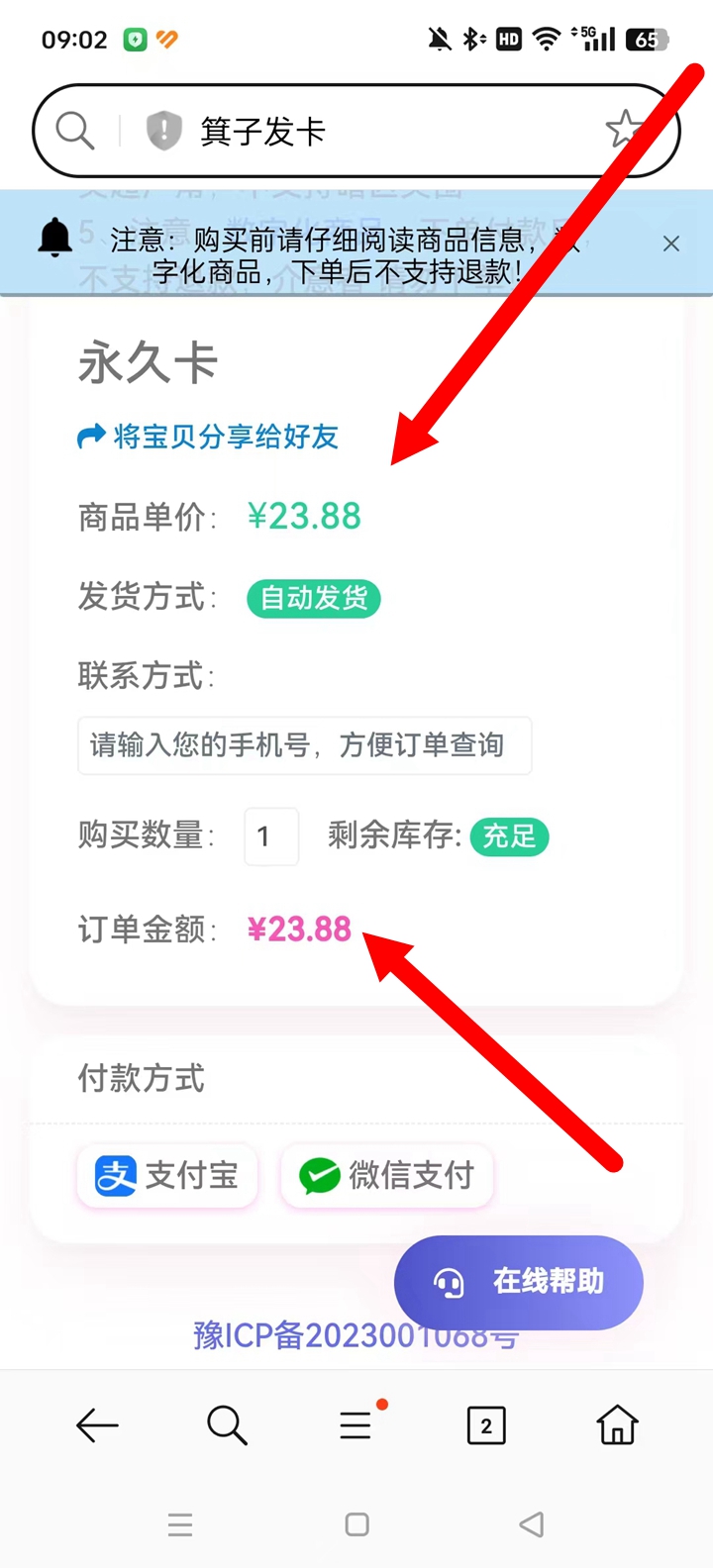Edit the purchase quantity box
Viewport: 713px width, 1568px height.
(x=271, y=836)
